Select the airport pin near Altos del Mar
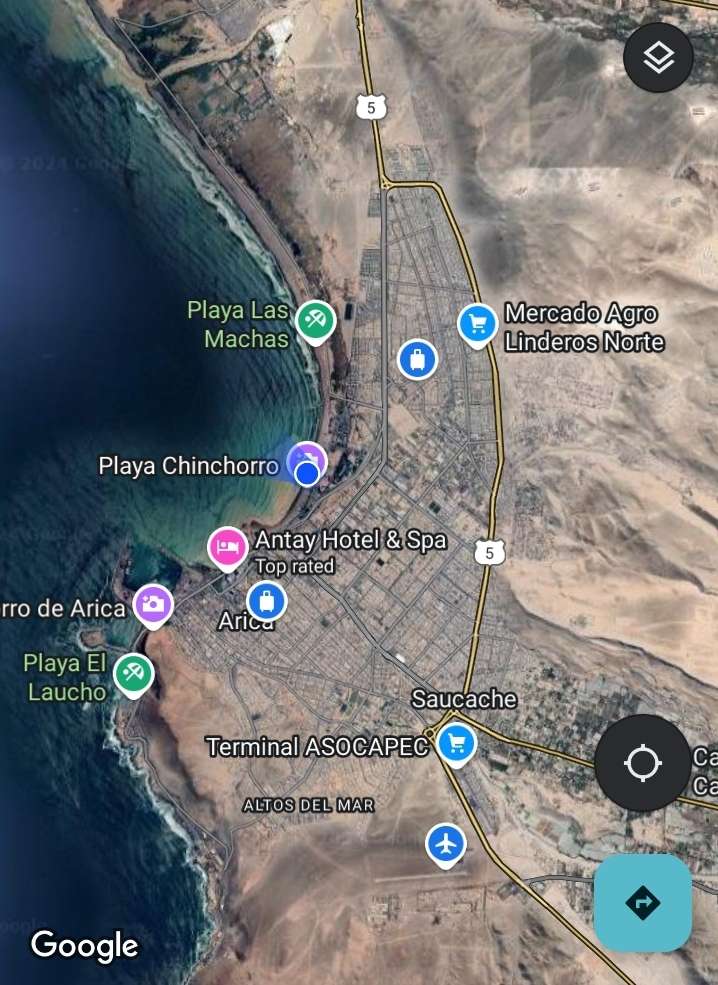718x985 pixels. click(446, 843)
